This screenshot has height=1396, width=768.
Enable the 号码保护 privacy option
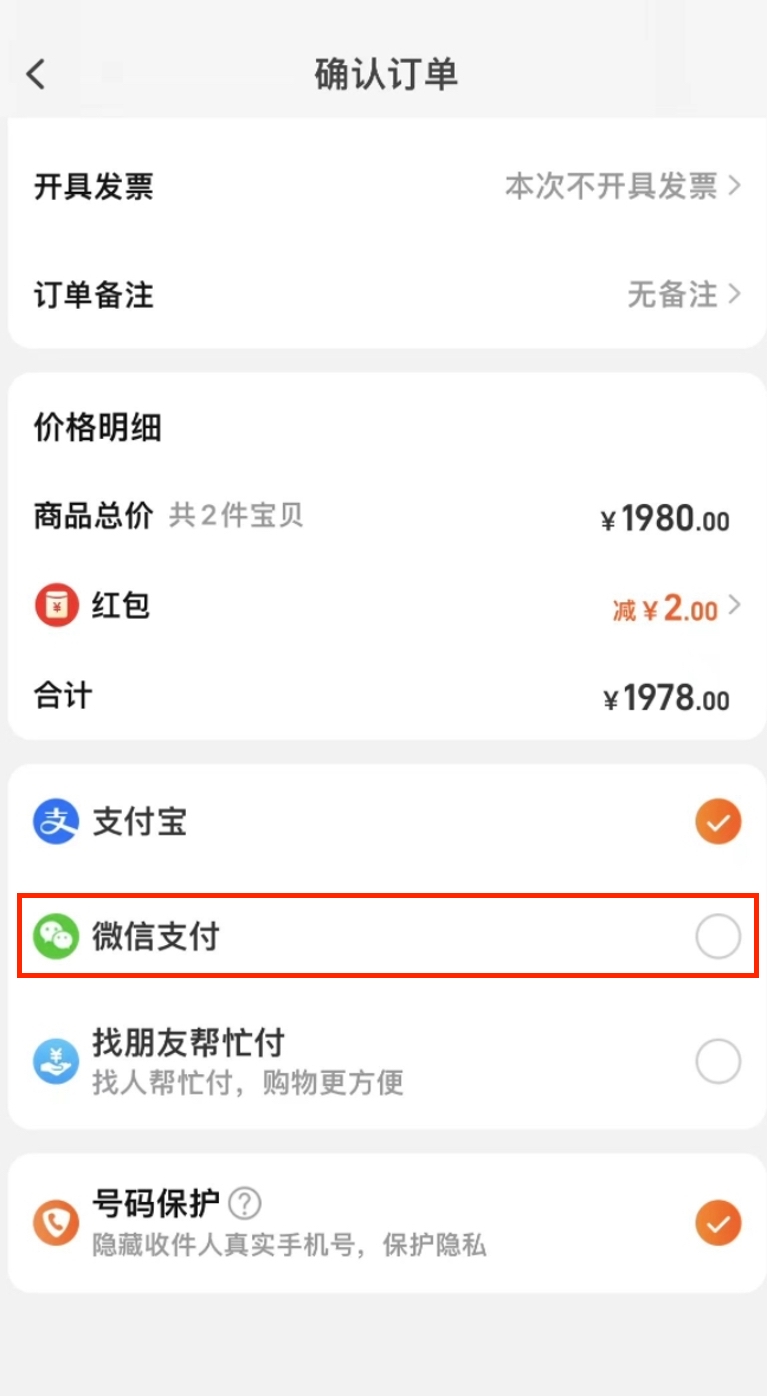click(x=717, y=1222)
